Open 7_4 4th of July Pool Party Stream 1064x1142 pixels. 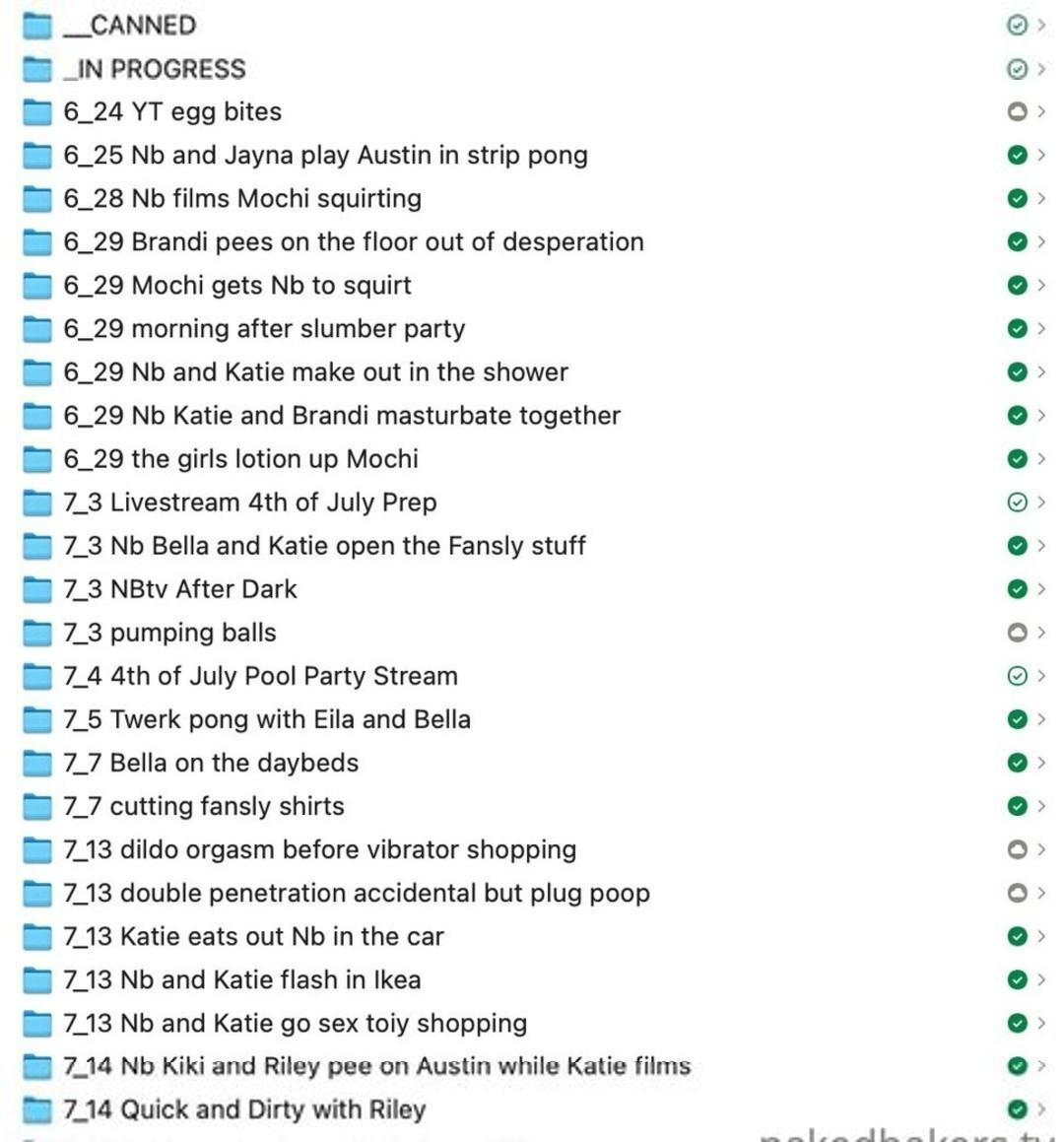(x=260, y=676)
